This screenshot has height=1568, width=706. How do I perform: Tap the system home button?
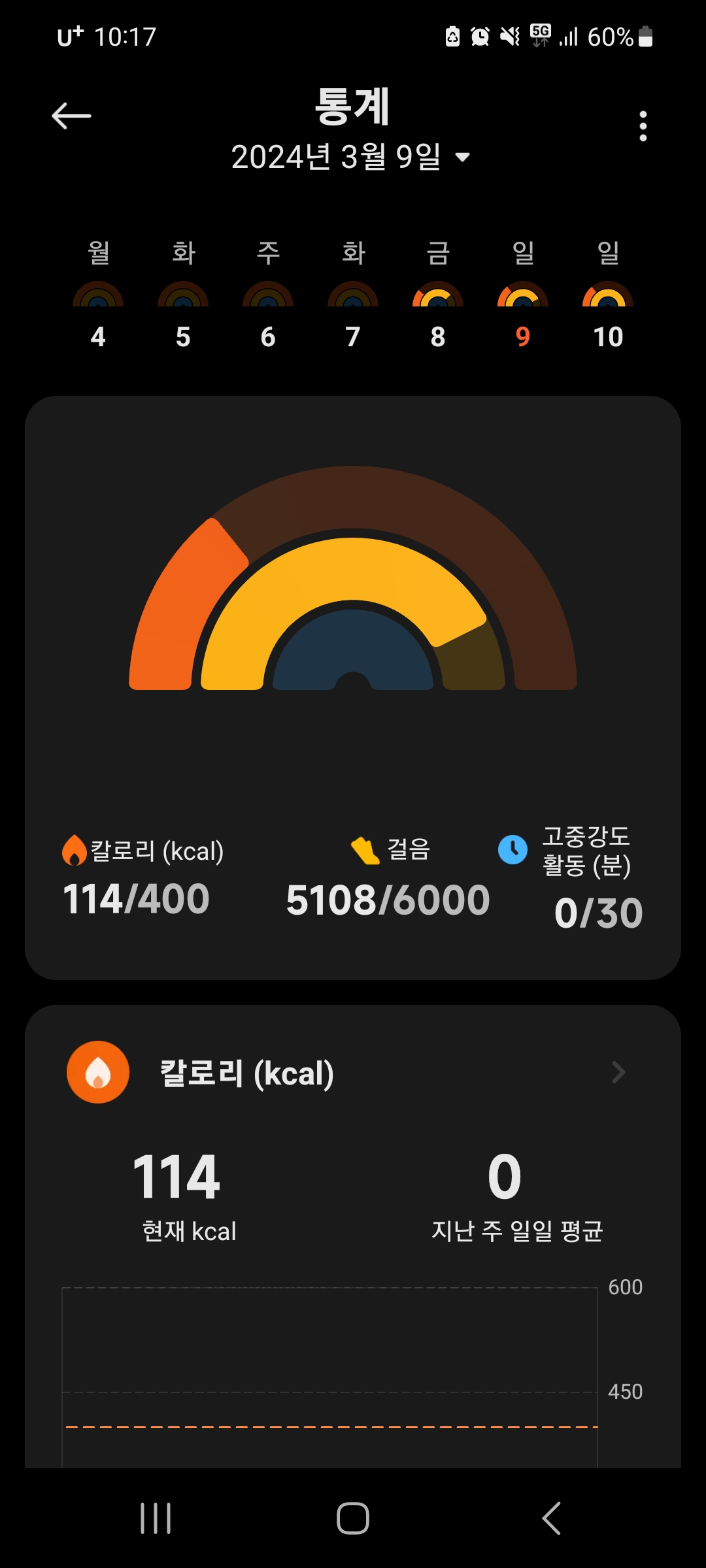point(353,1518)
